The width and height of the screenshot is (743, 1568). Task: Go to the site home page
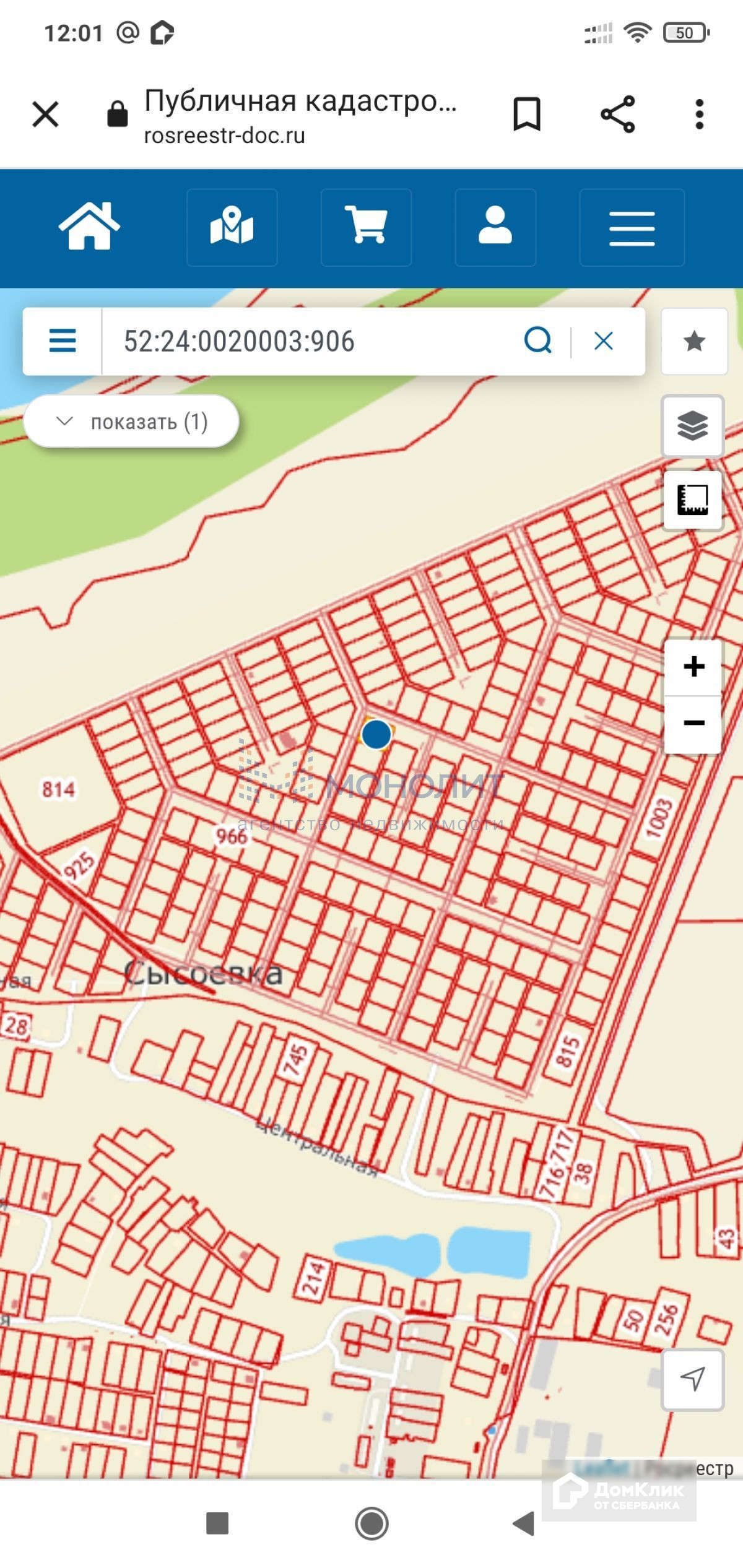point(89,227)
